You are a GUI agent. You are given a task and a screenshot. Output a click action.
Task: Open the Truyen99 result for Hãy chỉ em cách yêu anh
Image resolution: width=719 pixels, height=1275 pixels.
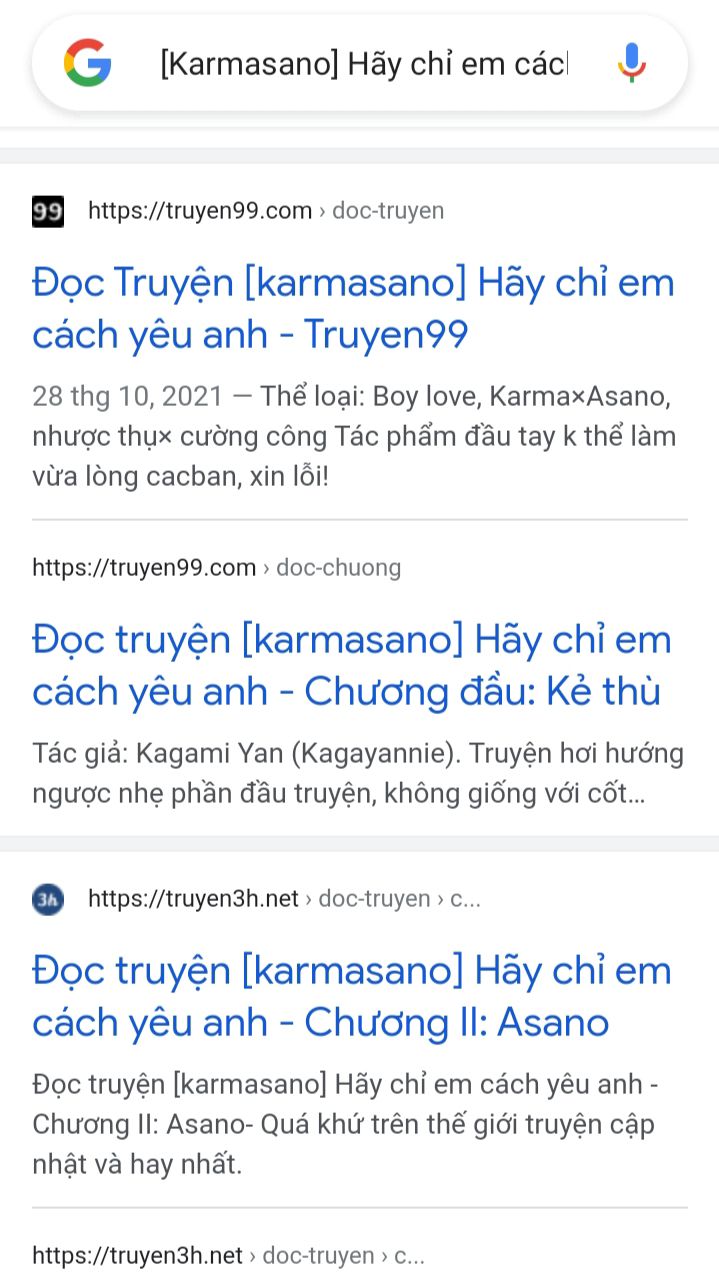pyautogui.click(x=353, y=309)
